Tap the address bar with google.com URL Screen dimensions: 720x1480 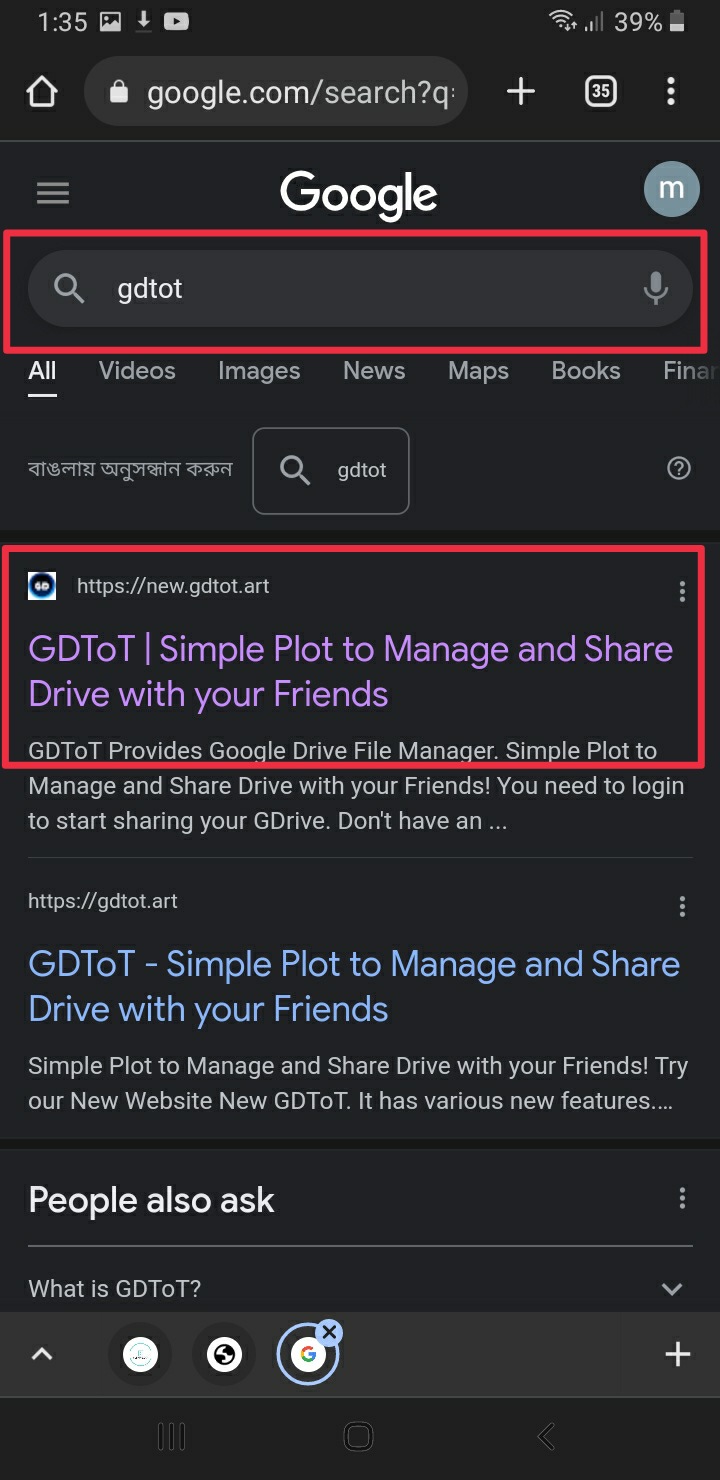pyautogui.click(x=276, y=92)
